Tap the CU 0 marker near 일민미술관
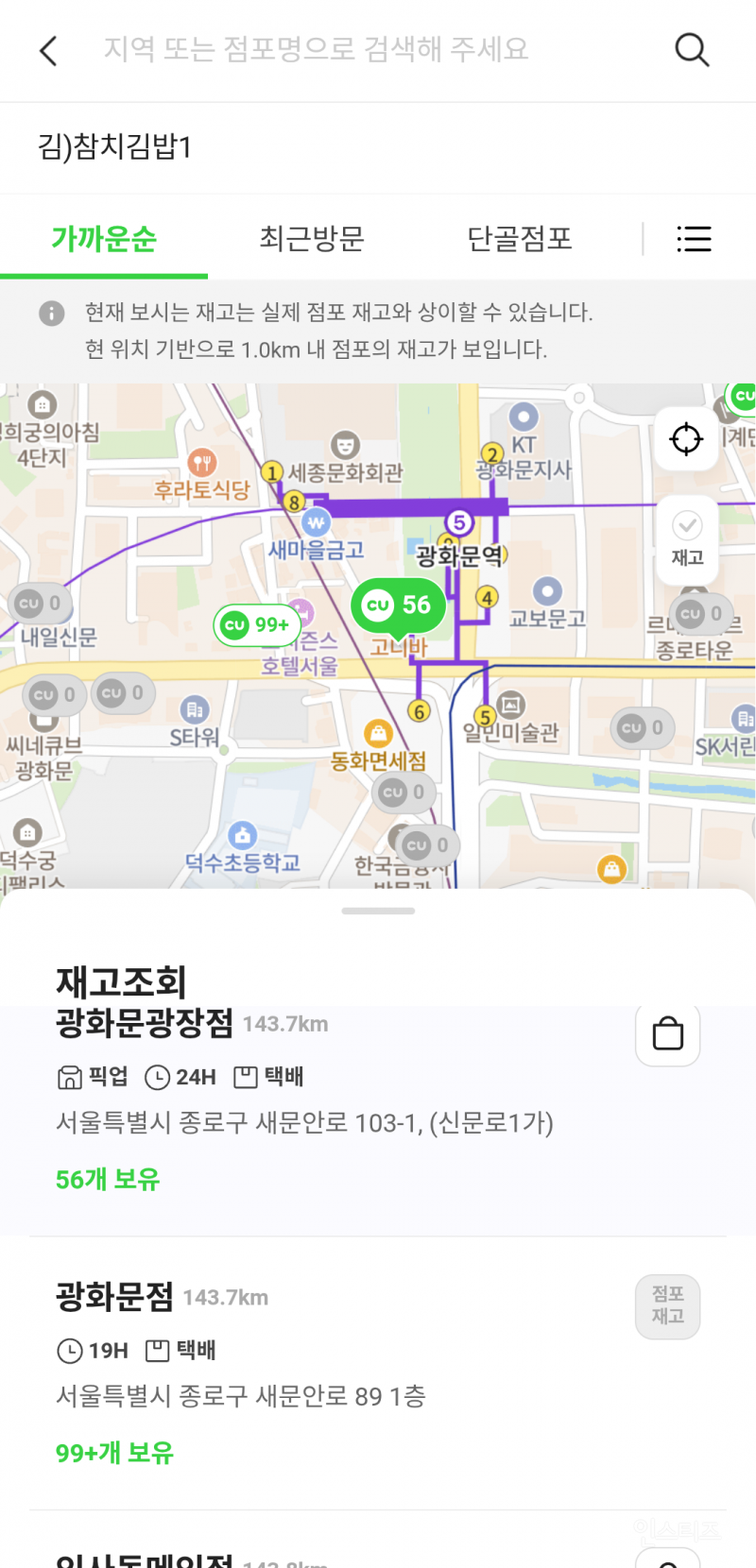This screenshot has width=756, height=1568. pyautogui.click(x=643, y=728)
